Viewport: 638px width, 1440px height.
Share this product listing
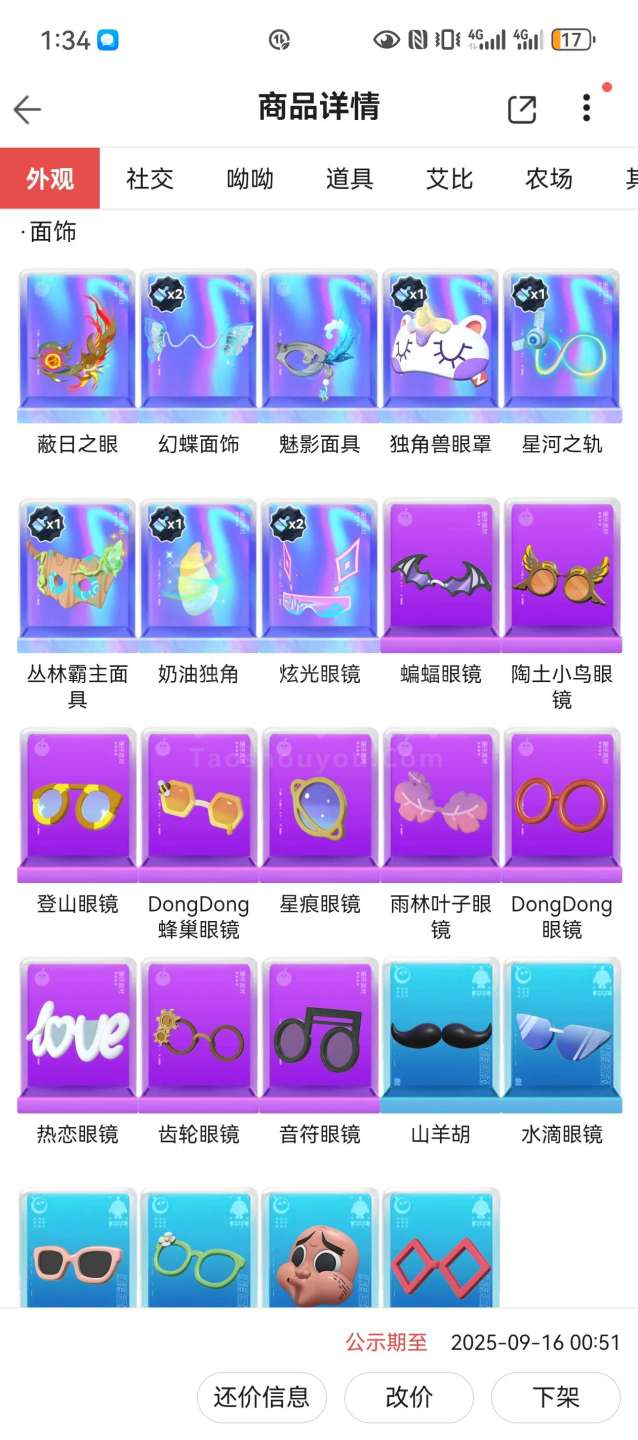pos(522,109)
